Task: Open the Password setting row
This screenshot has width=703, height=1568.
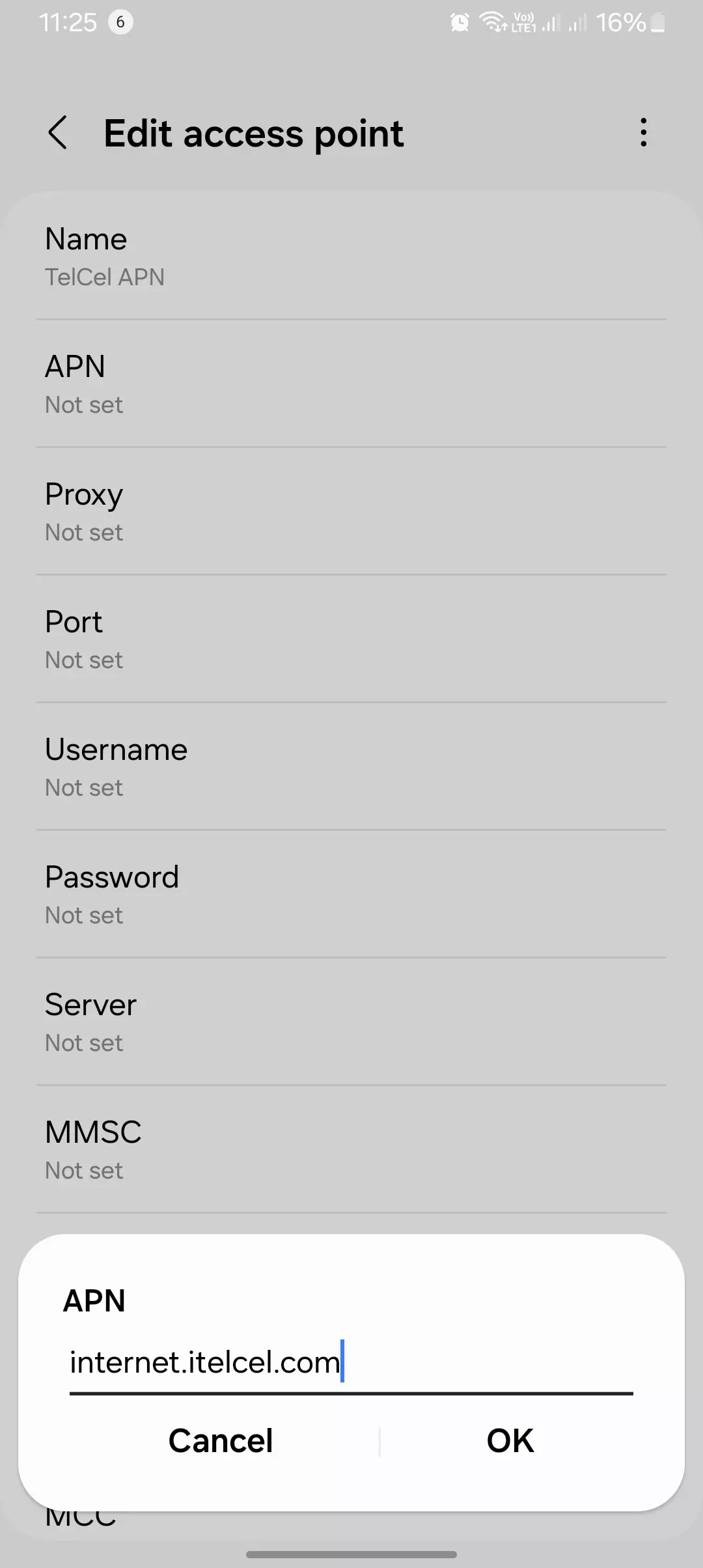Action: click(351, 895)
